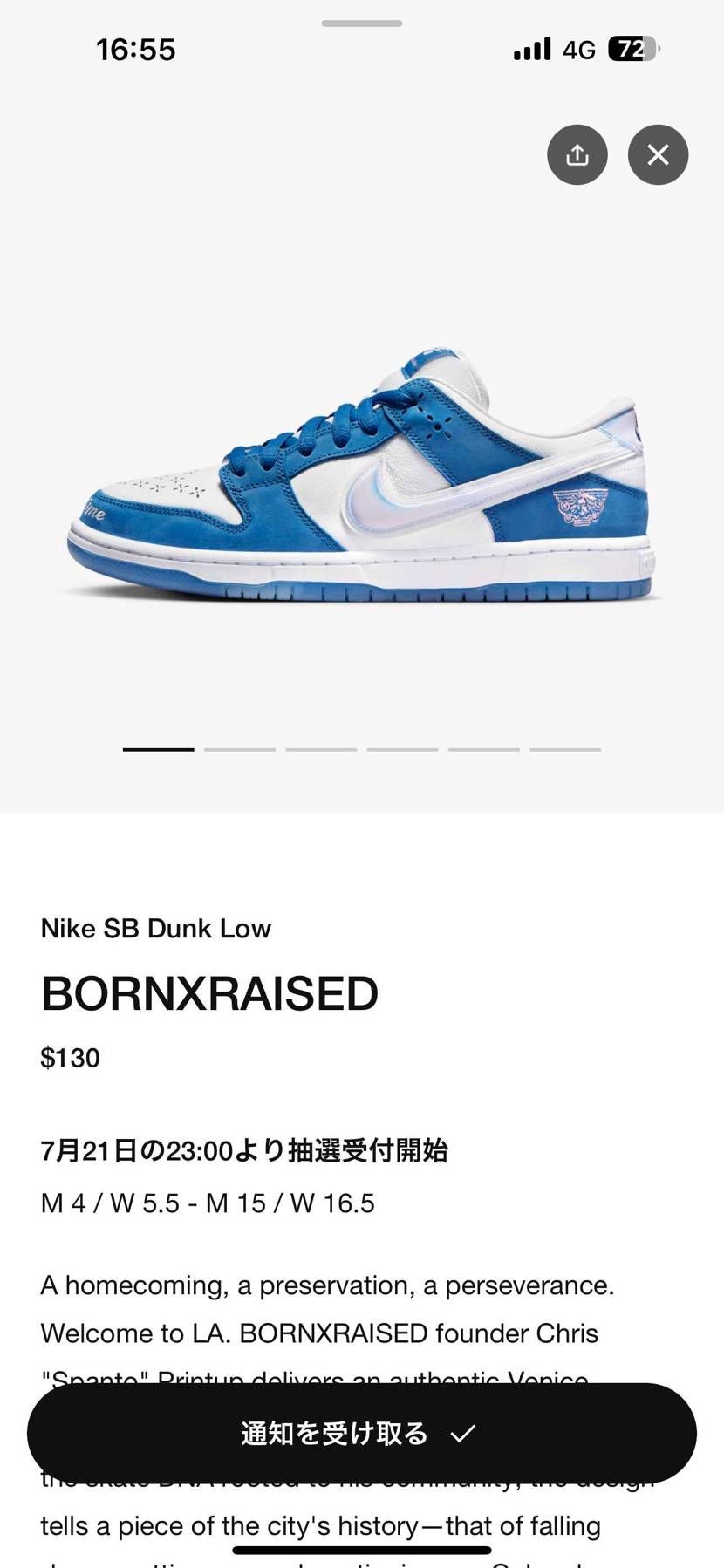Tap the cellular signal bars icon
The width and height of the screenshot is (724, 1568).
pyautogui.click(x=531, y=50)
